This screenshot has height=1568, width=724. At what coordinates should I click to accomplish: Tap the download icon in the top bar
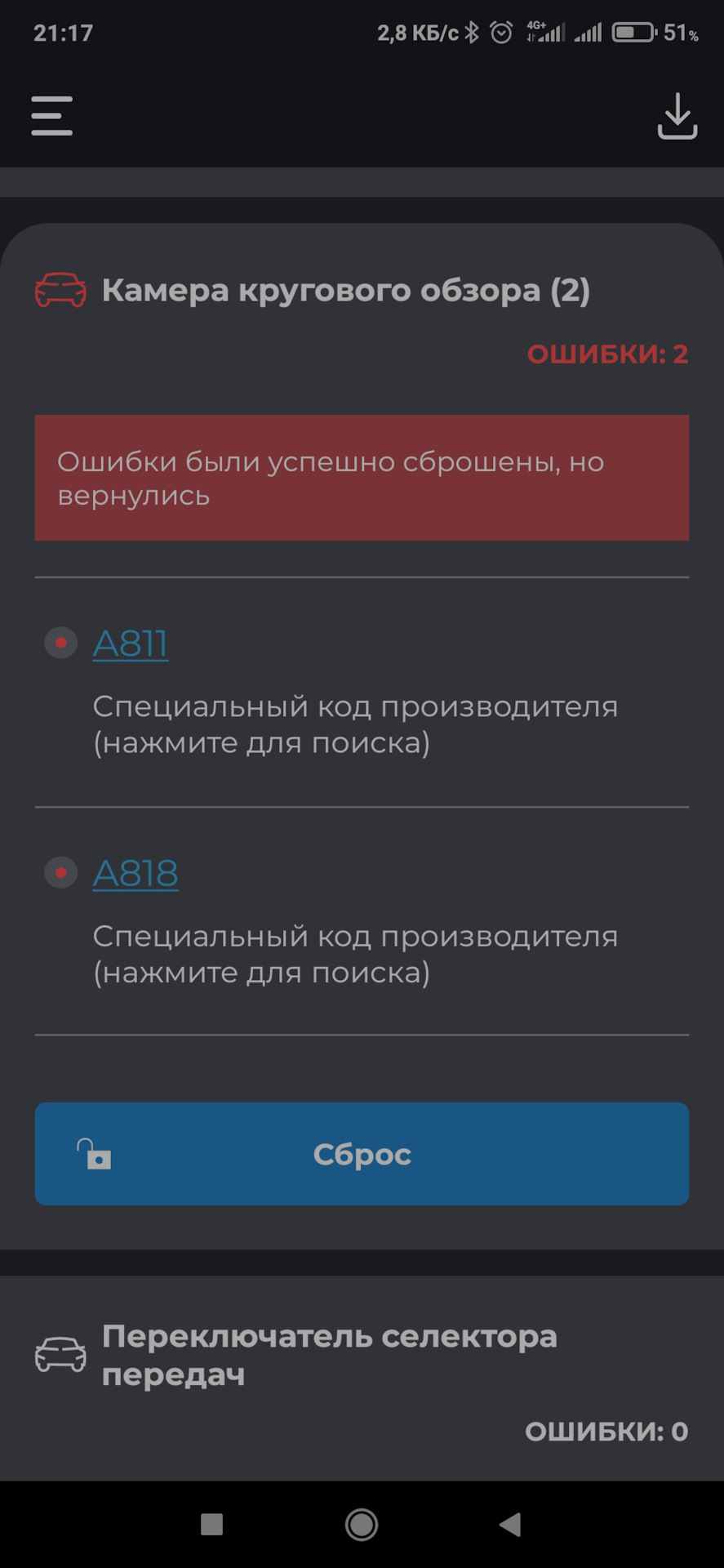(677, 116)
